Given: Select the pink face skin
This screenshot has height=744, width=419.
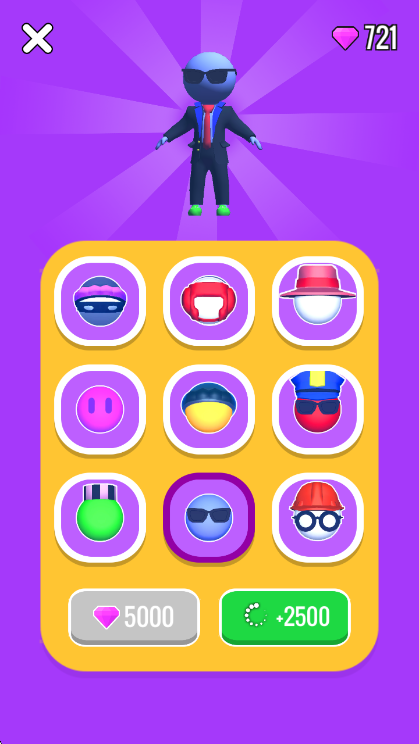Looking at the screenshot, I should 100,409.
